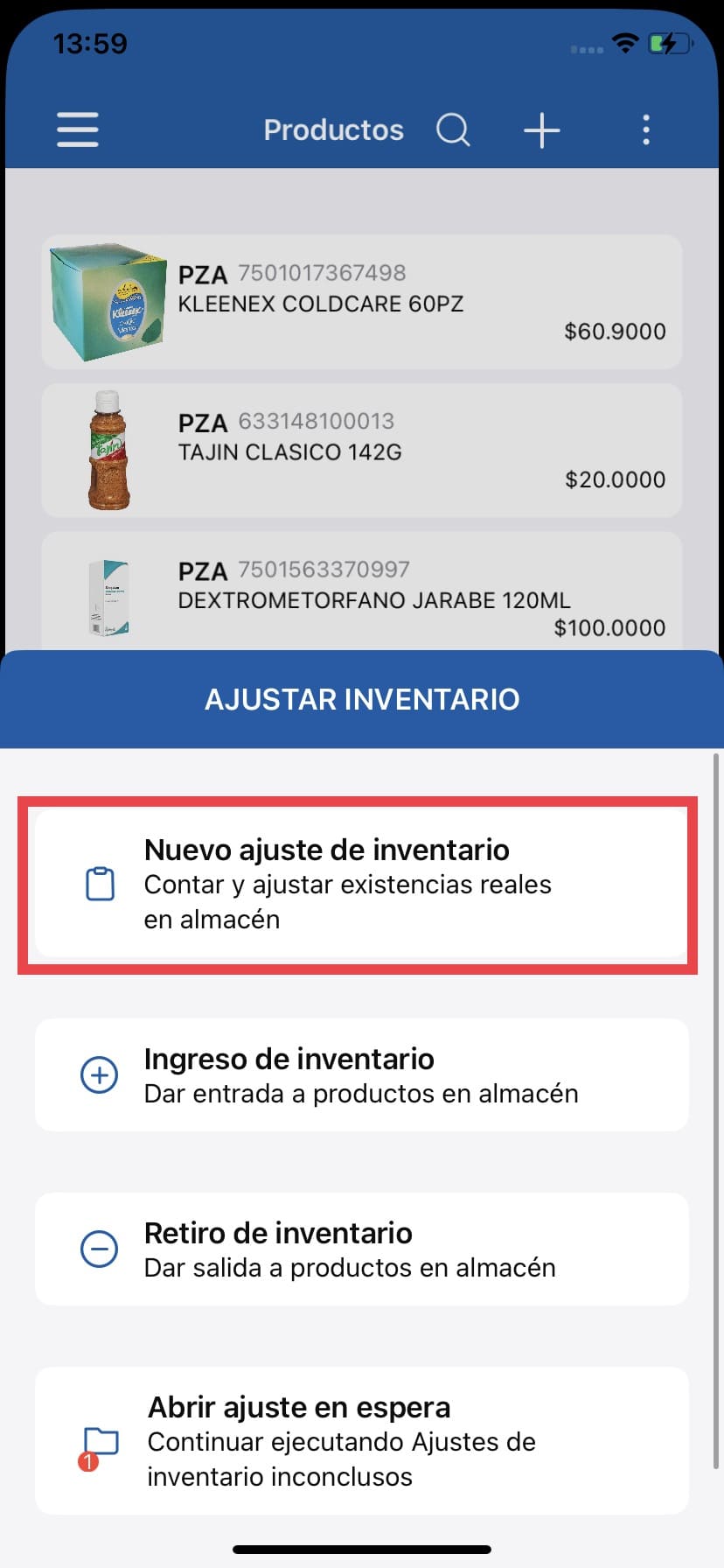Tap the clipboard icon for new inventory adjustment
Viewport: 724px width, 1568px height.
point(101,884)
